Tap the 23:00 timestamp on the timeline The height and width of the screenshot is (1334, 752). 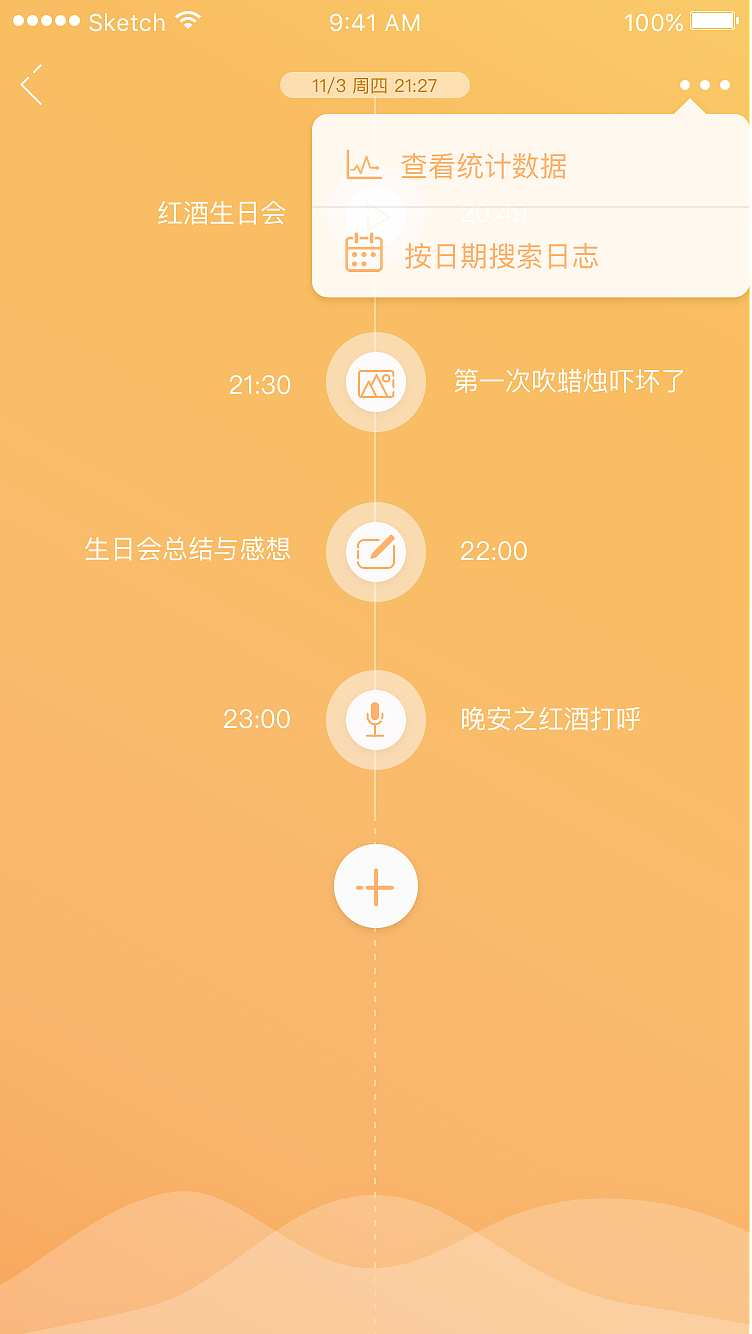[x=257, y=719]
